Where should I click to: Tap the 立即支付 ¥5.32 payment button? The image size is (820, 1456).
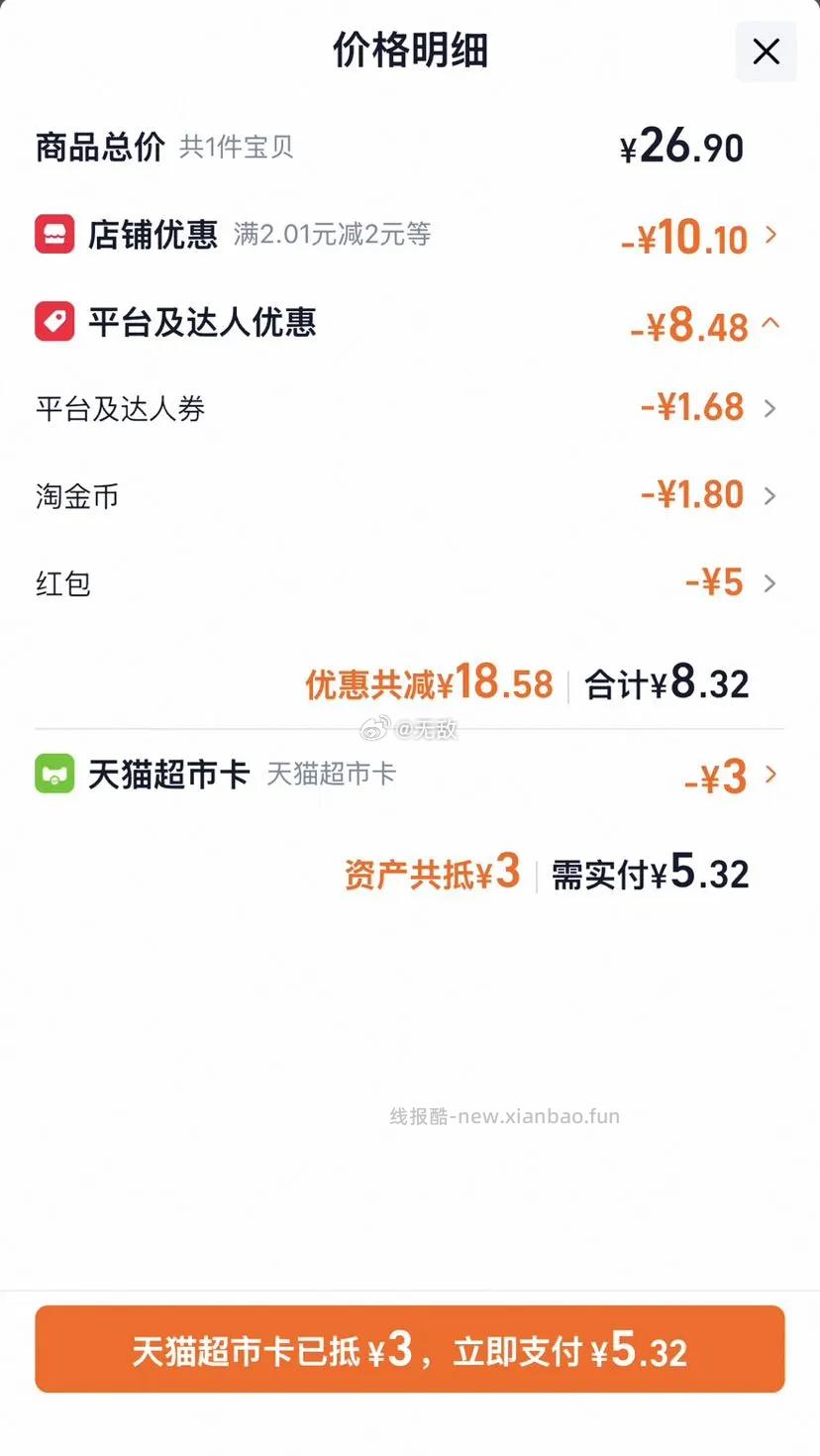click(410, 1349)
